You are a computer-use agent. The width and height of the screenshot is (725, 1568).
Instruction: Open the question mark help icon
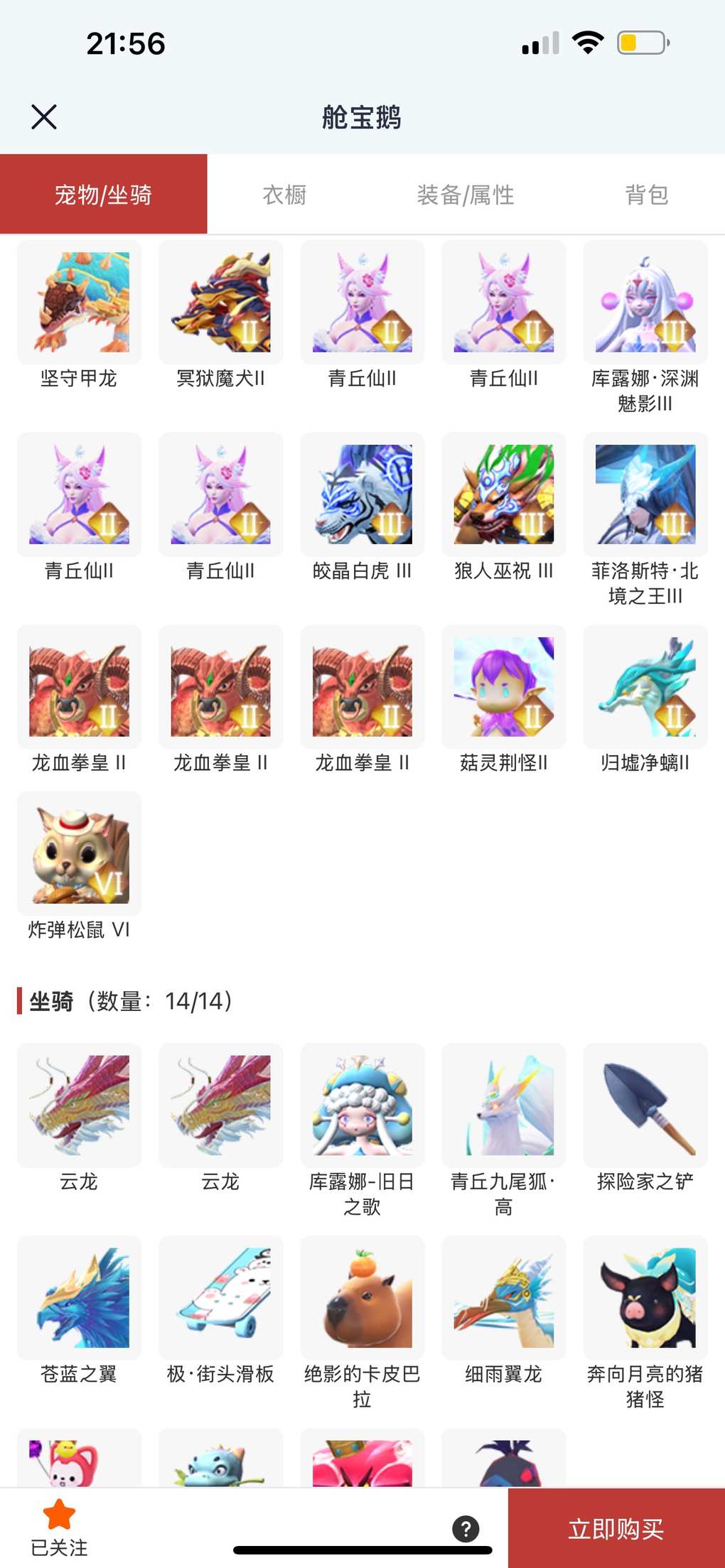466,1528
